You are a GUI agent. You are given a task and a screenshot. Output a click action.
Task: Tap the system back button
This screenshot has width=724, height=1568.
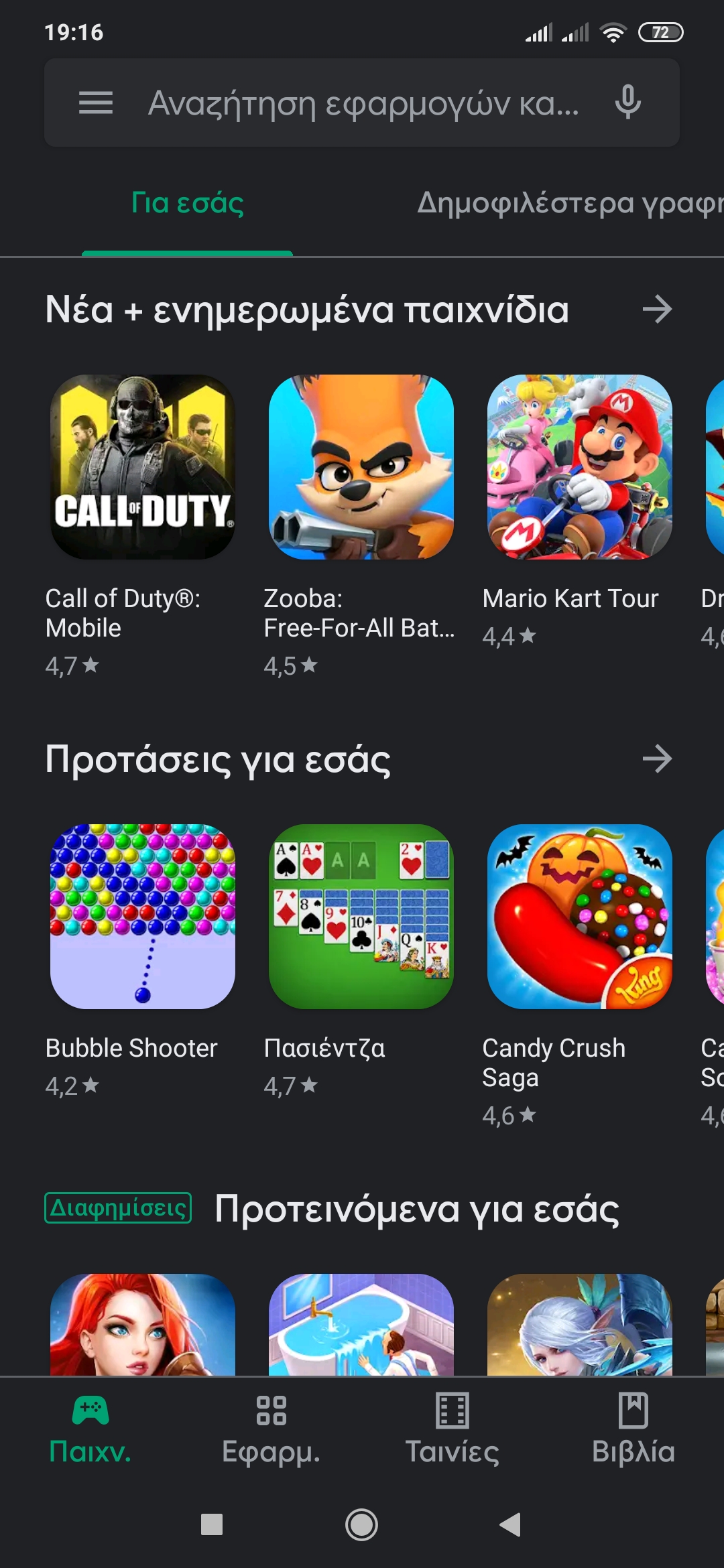click(511, 1524)
